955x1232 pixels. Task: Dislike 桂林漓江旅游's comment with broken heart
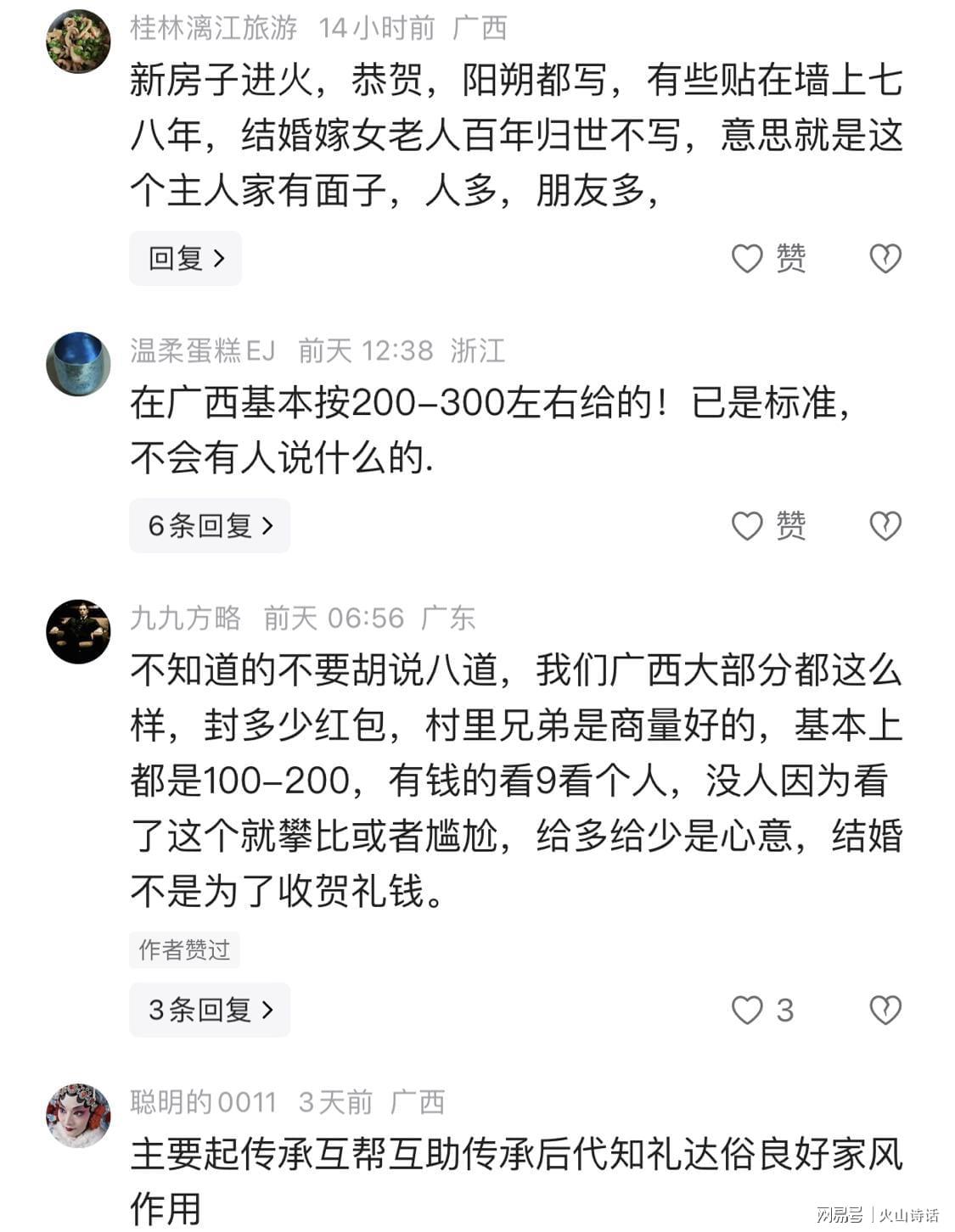click(x=885, y=258)
